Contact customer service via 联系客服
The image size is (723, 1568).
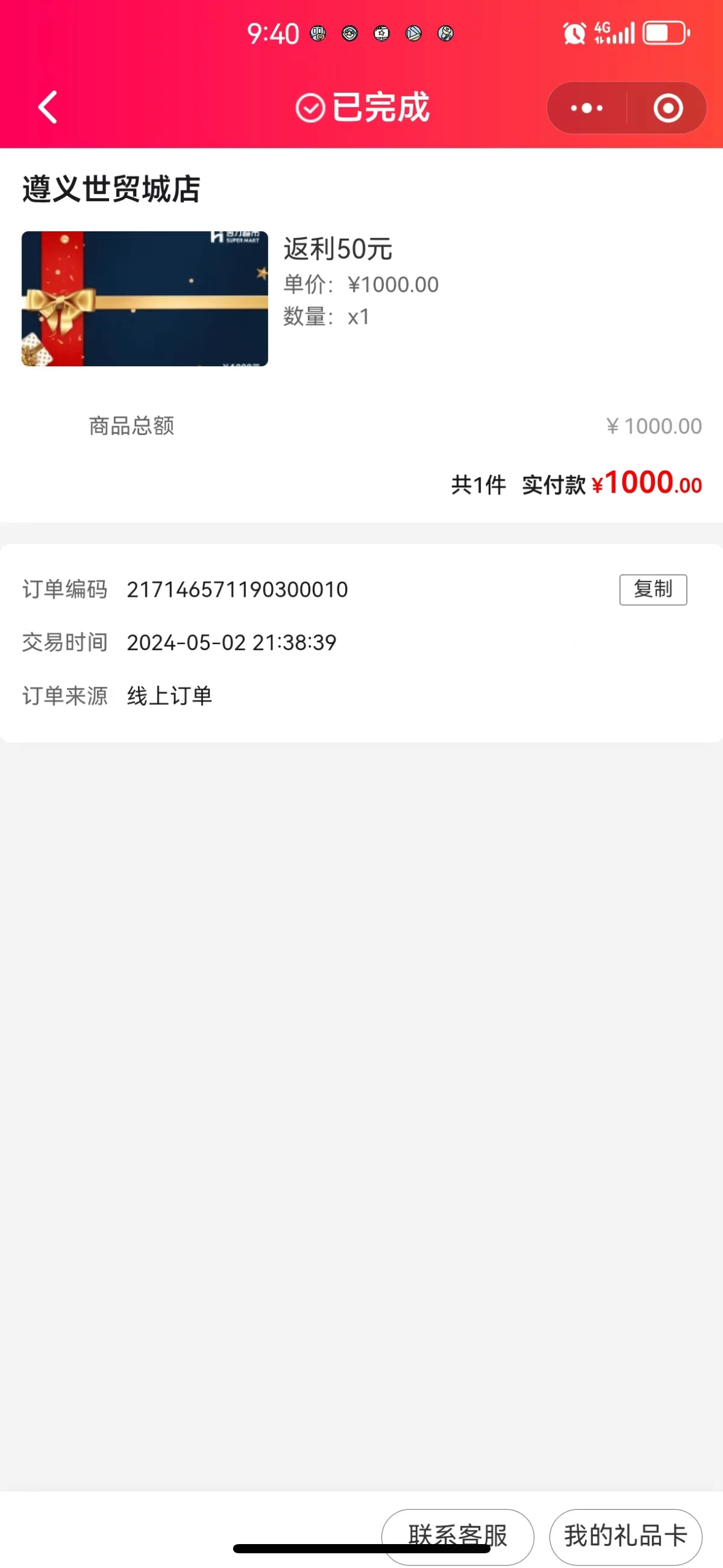click(x=457, y=1536)
